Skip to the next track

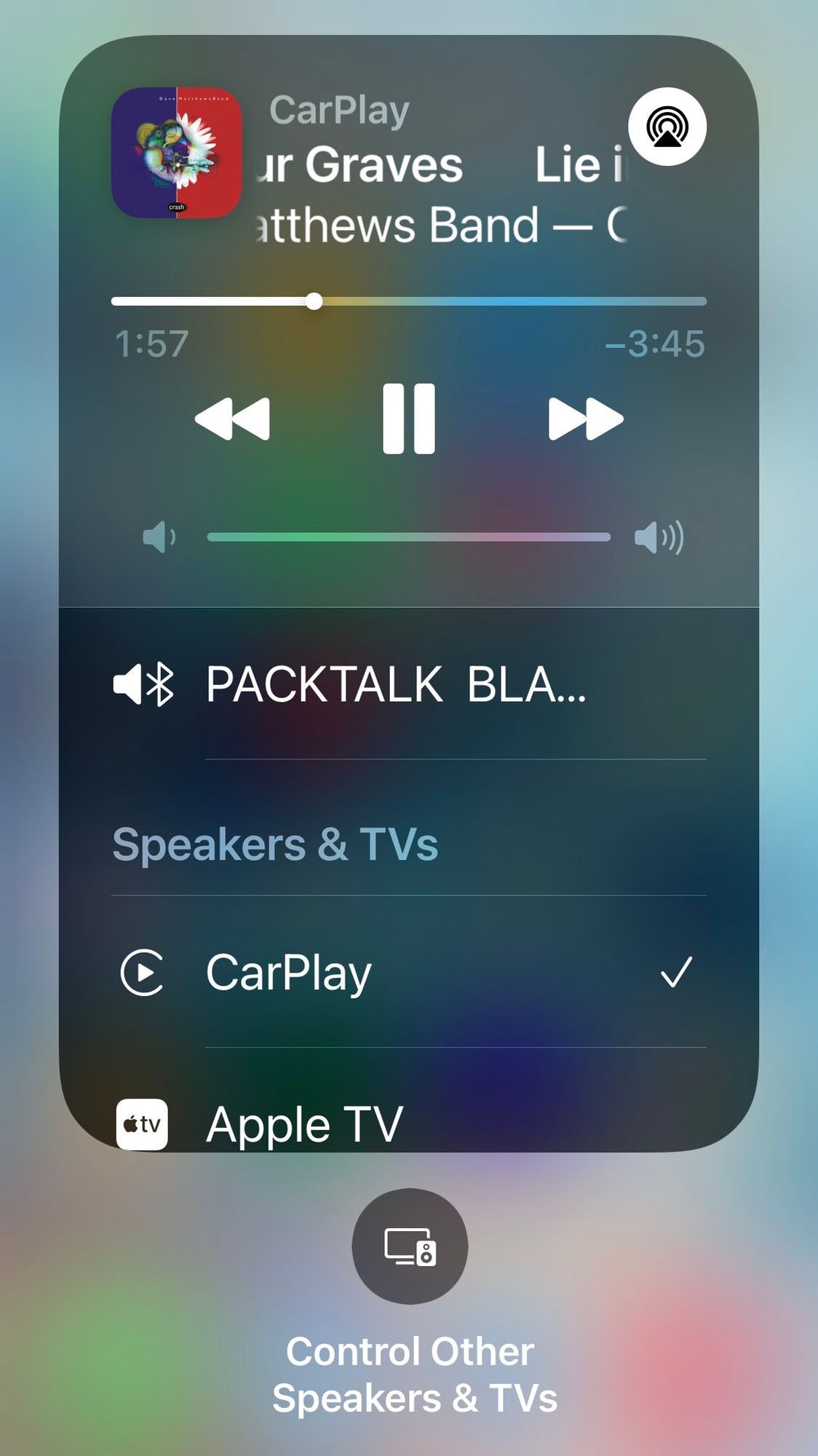(x=585, y=419)
